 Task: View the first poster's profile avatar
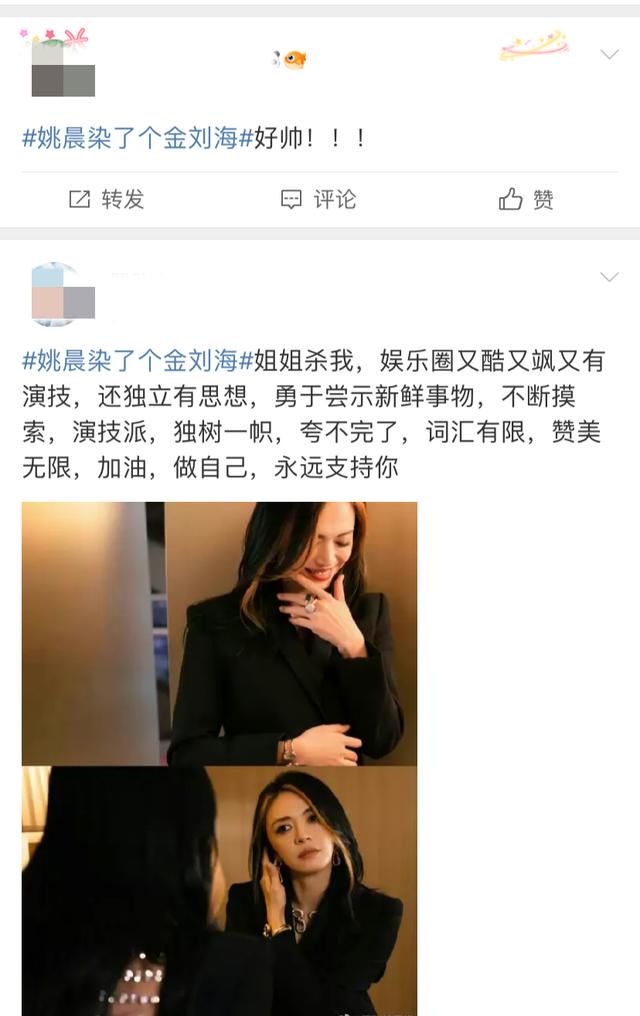(x=62, y=67)
